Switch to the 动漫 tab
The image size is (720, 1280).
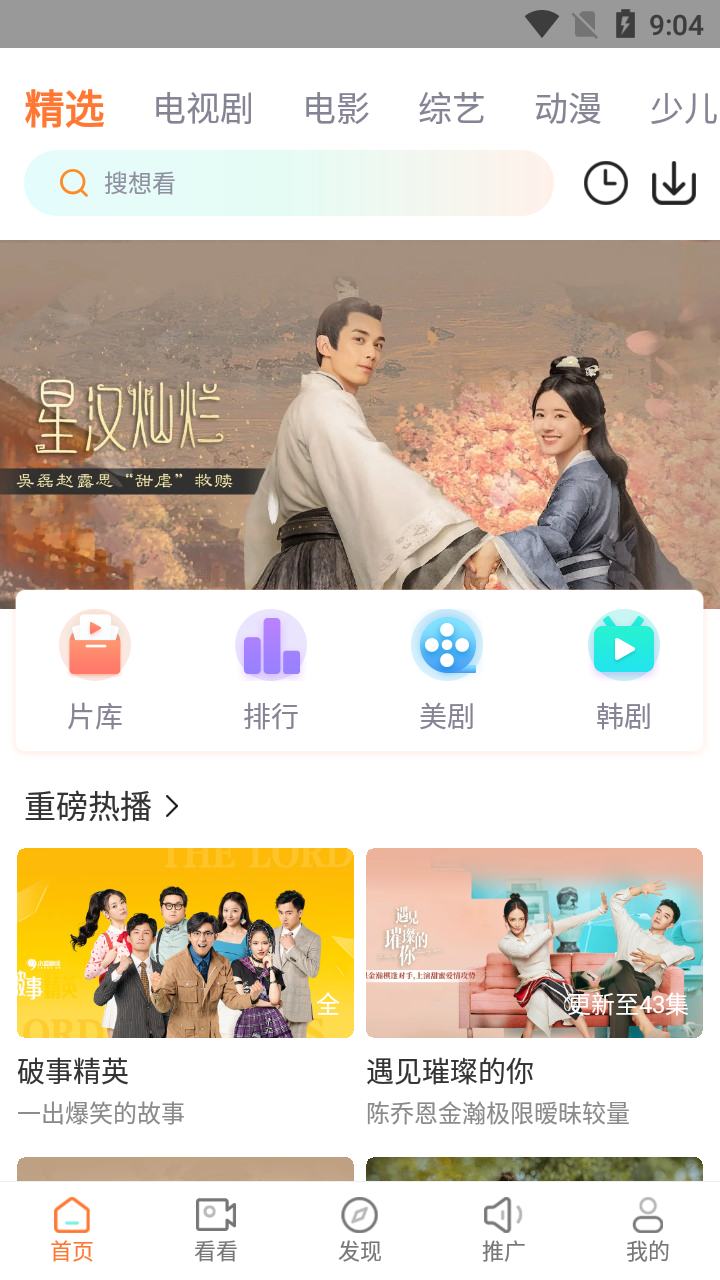pos(567,109)
